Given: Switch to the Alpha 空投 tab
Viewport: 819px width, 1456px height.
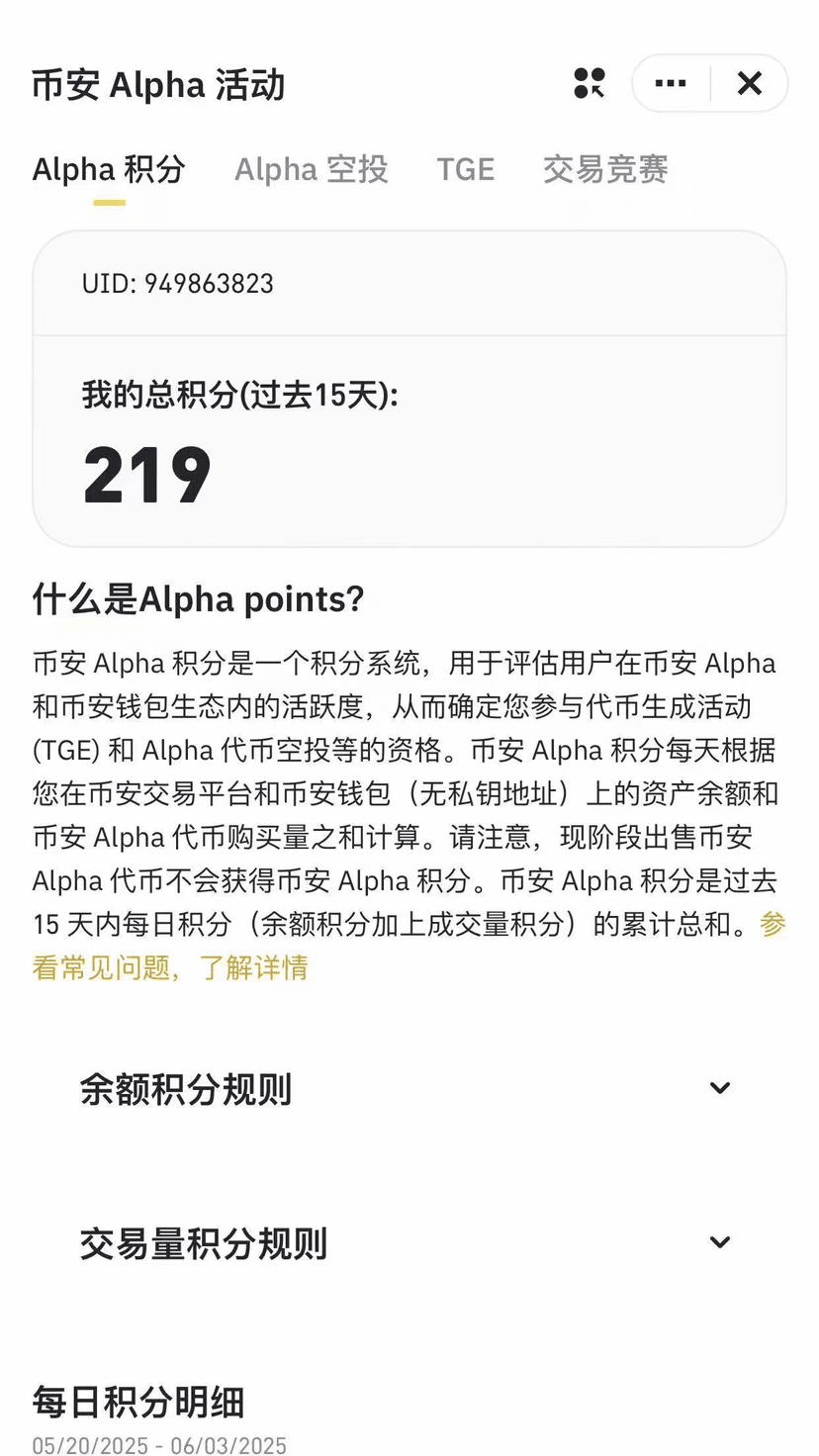Looking at the screenshot, I should point(311,169).
